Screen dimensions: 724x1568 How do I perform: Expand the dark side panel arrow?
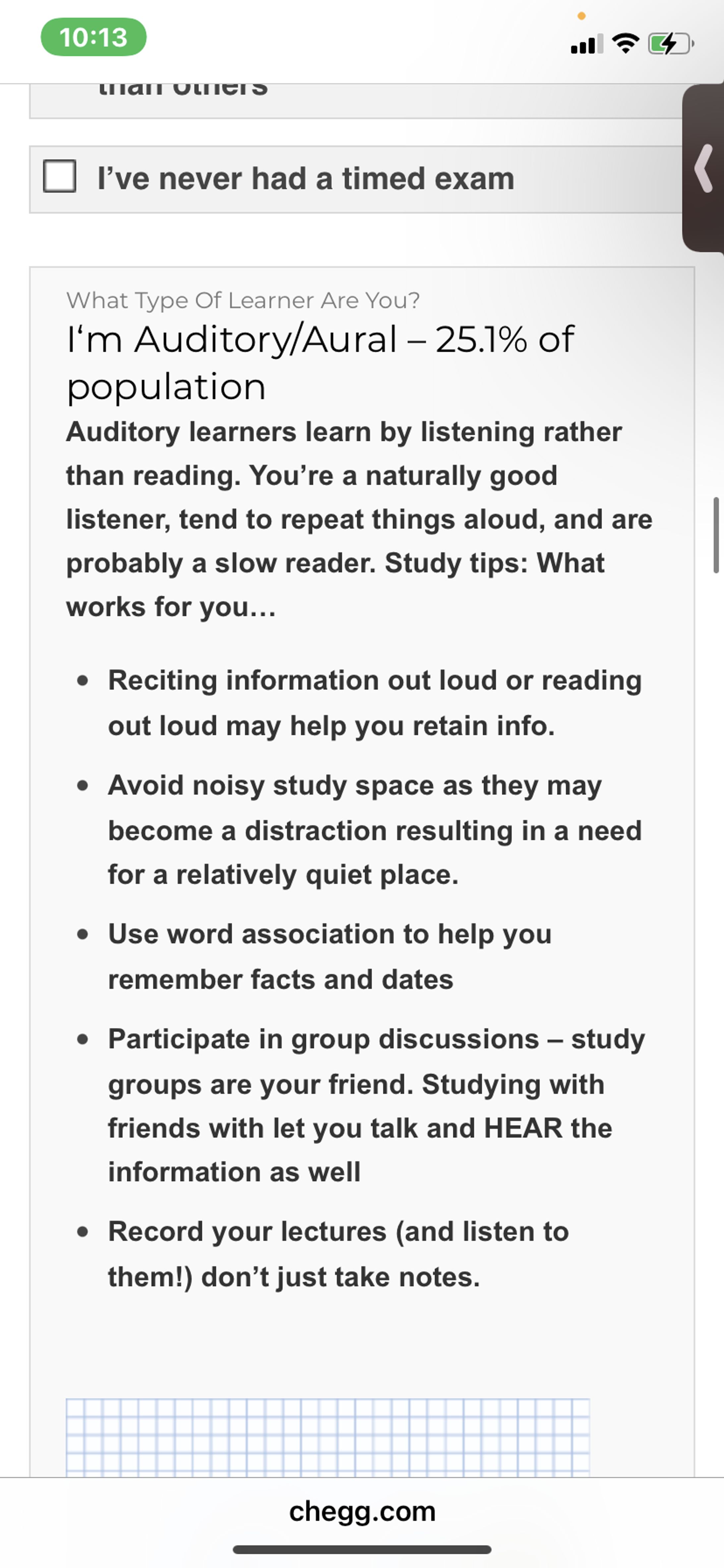(704, 168)
